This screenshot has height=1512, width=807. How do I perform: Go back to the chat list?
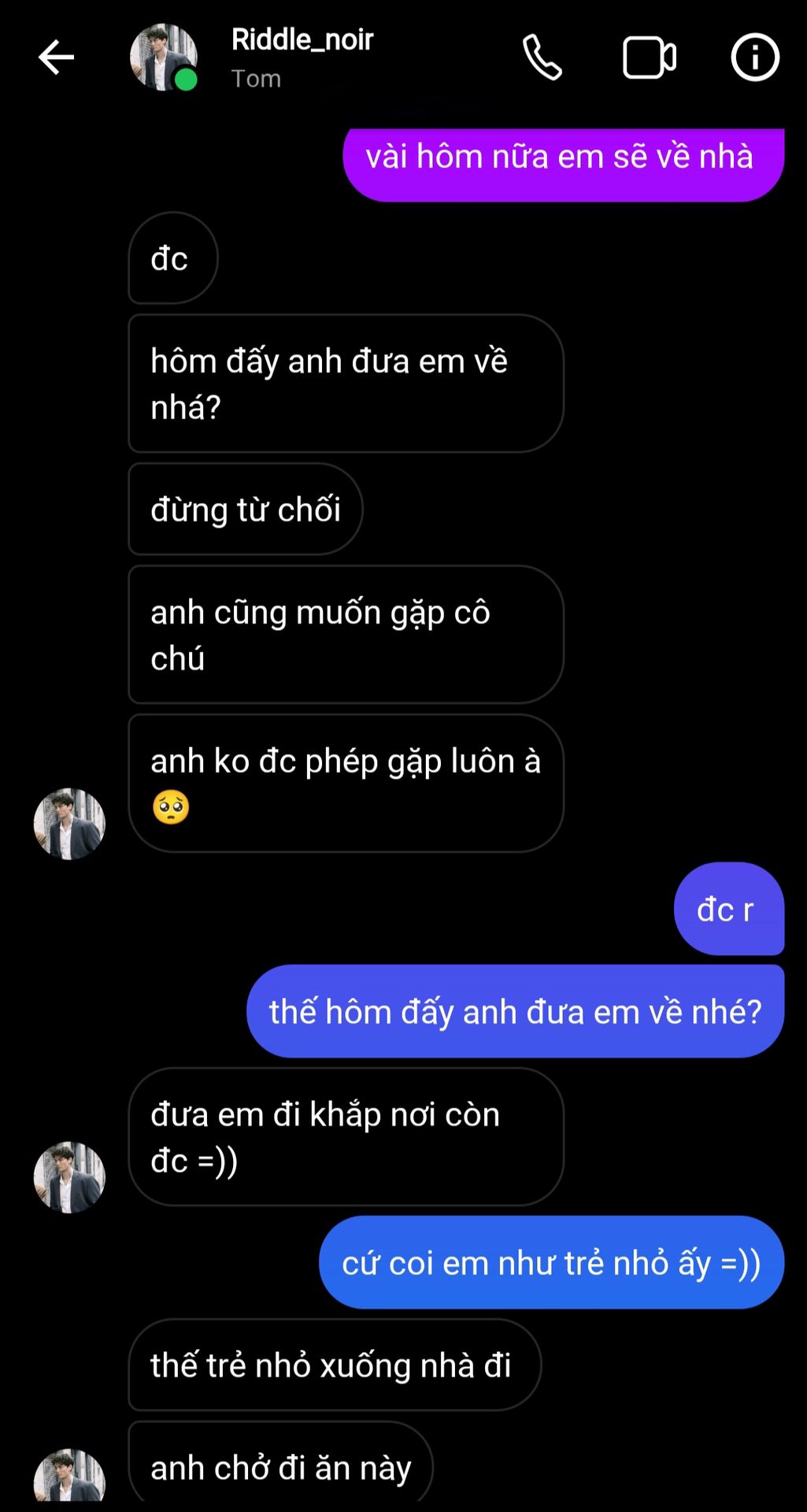coord(56,57)
